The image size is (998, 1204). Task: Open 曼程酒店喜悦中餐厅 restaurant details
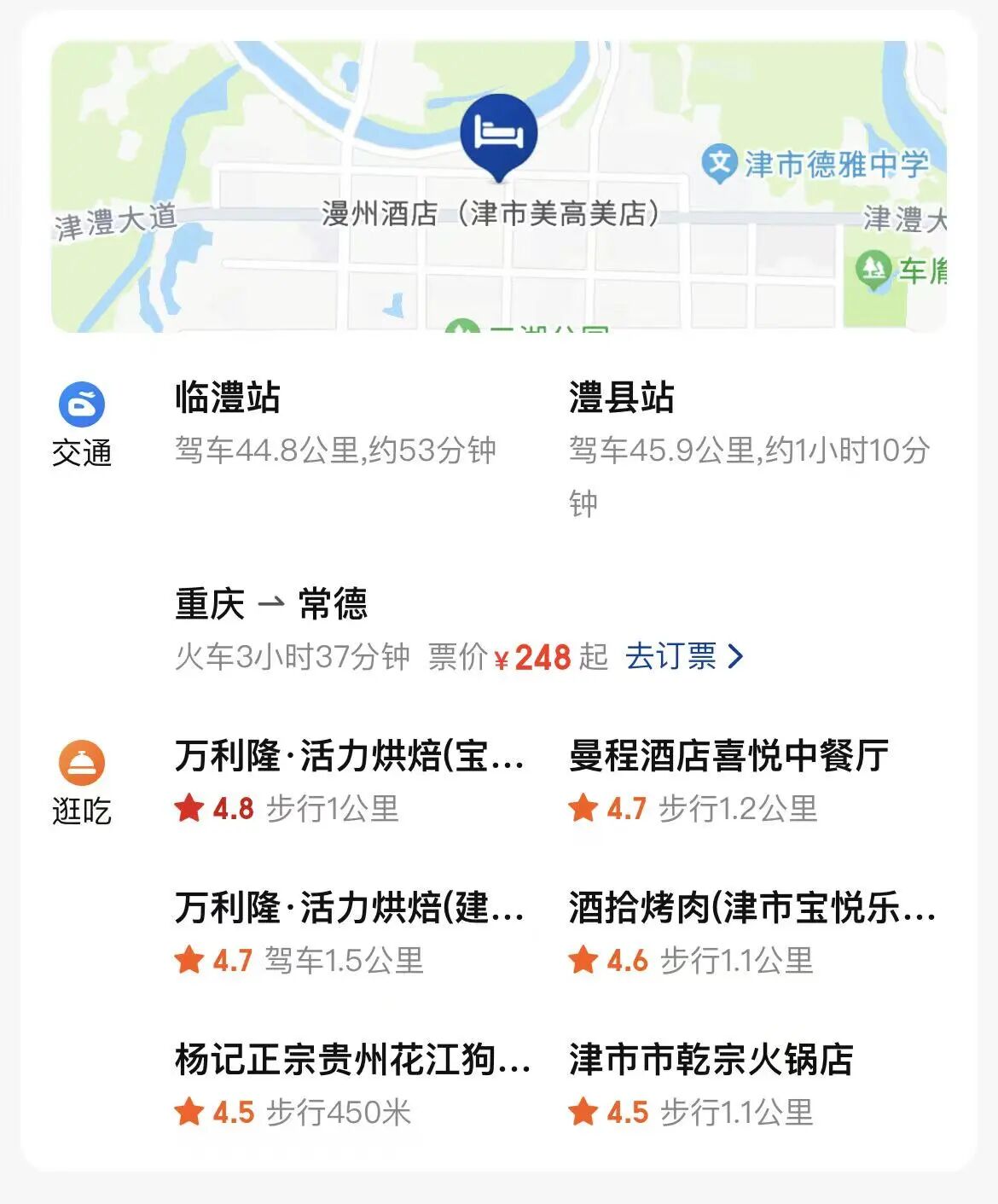(x=729, y=781)
